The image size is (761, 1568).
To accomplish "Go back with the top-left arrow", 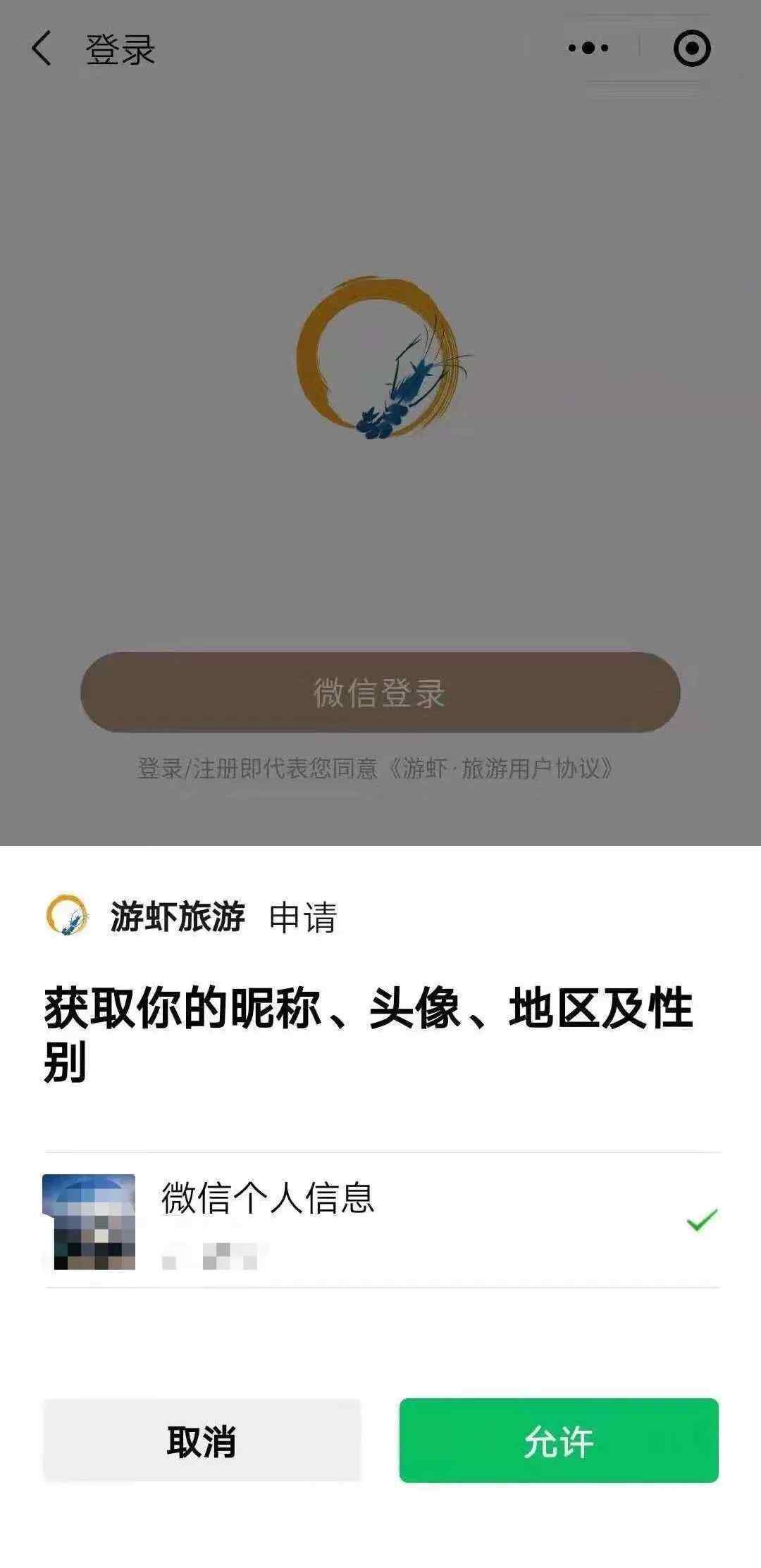I will pos(42,49).
